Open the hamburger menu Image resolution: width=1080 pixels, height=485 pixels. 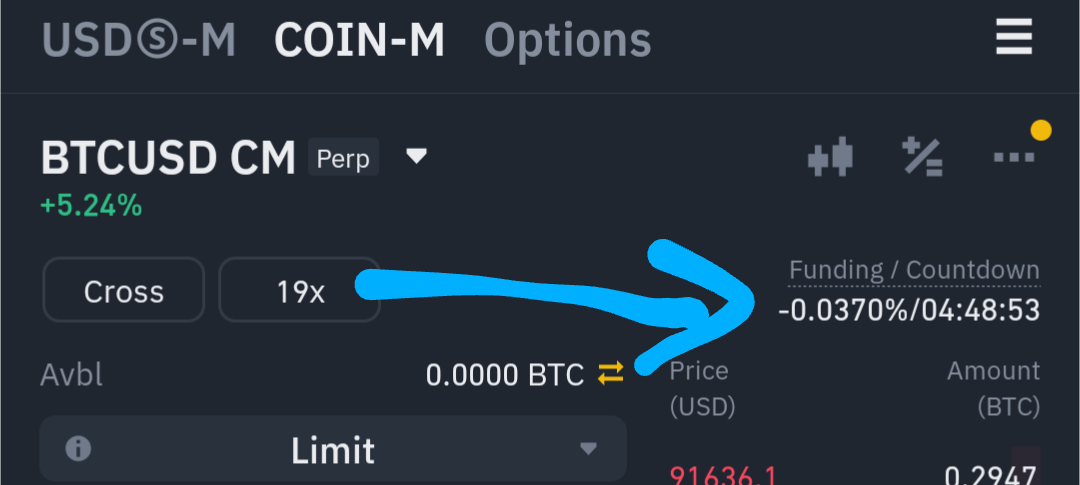pyautogui.click(x=1013, y=39)
